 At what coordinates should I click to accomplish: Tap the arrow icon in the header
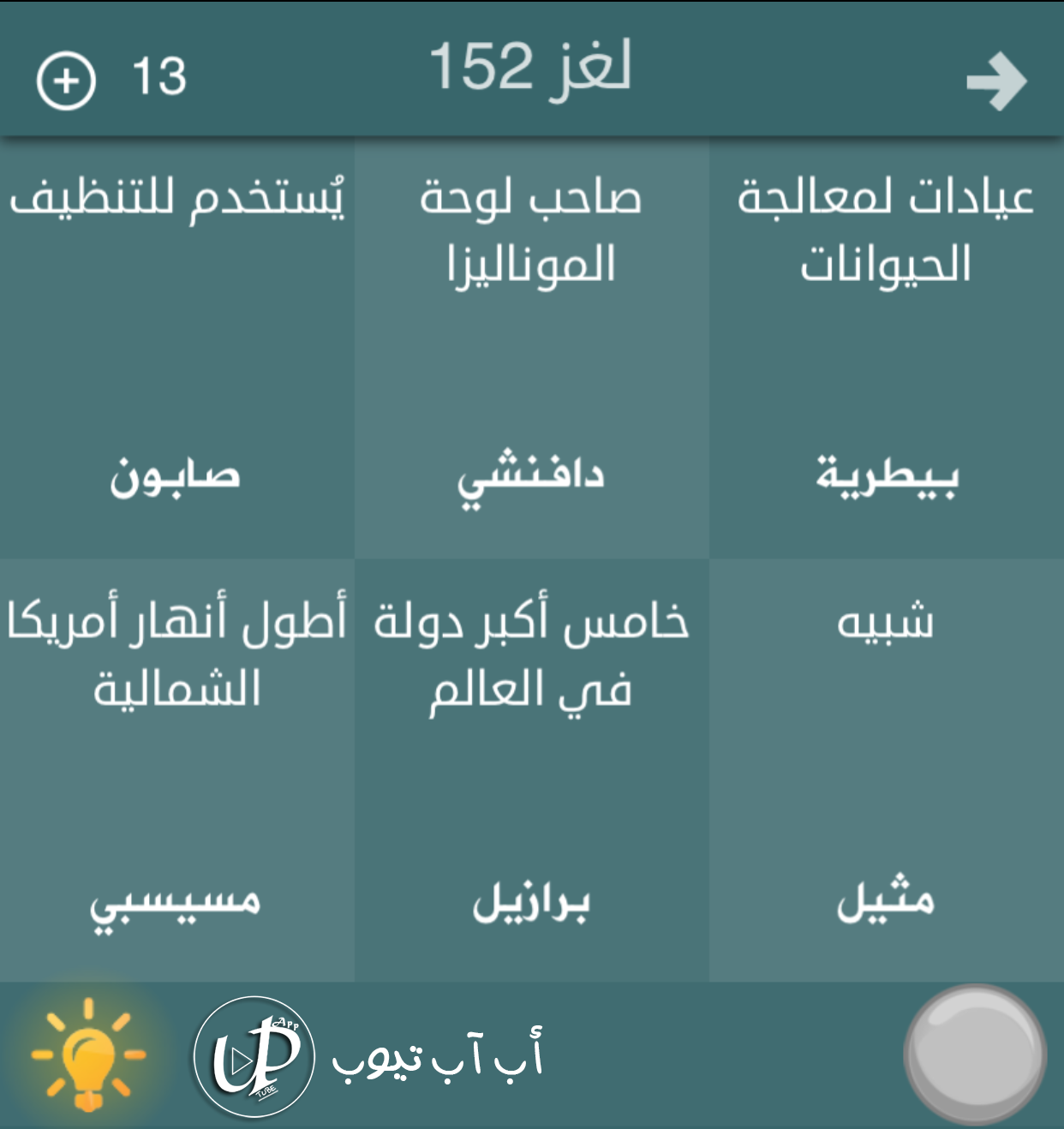tap(996, 82)
